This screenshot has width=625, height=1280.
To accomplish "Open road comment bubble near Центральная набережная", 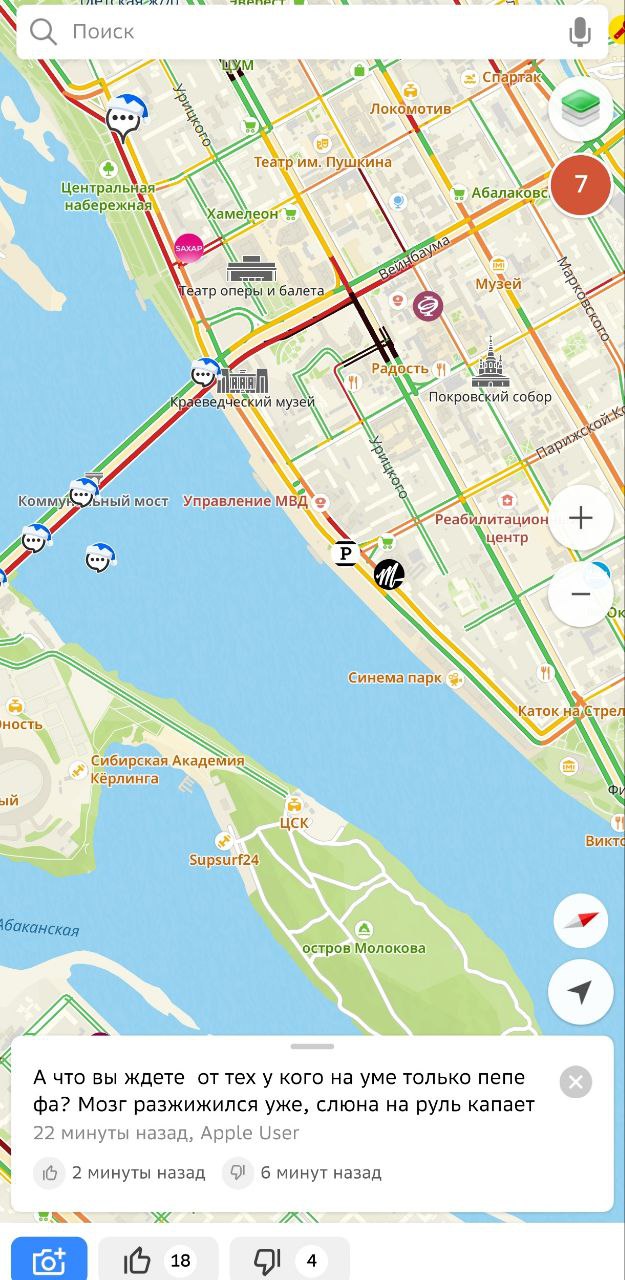I will tap(124, 120).
